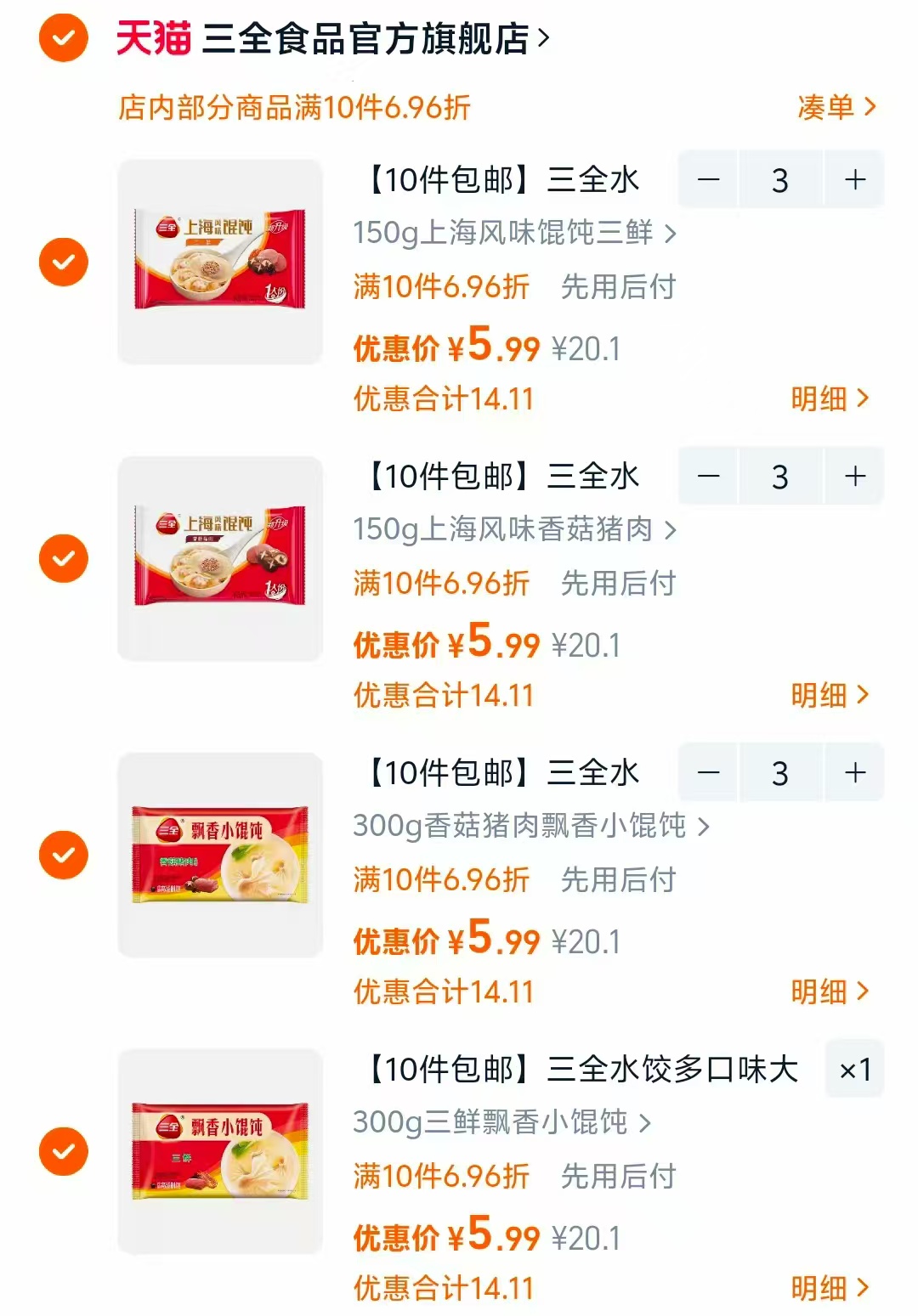Tap minus icon for 150g上海风味香菇猪肉
The width and height of the screenshot is (918, 1316).
[x=707, y=477]
